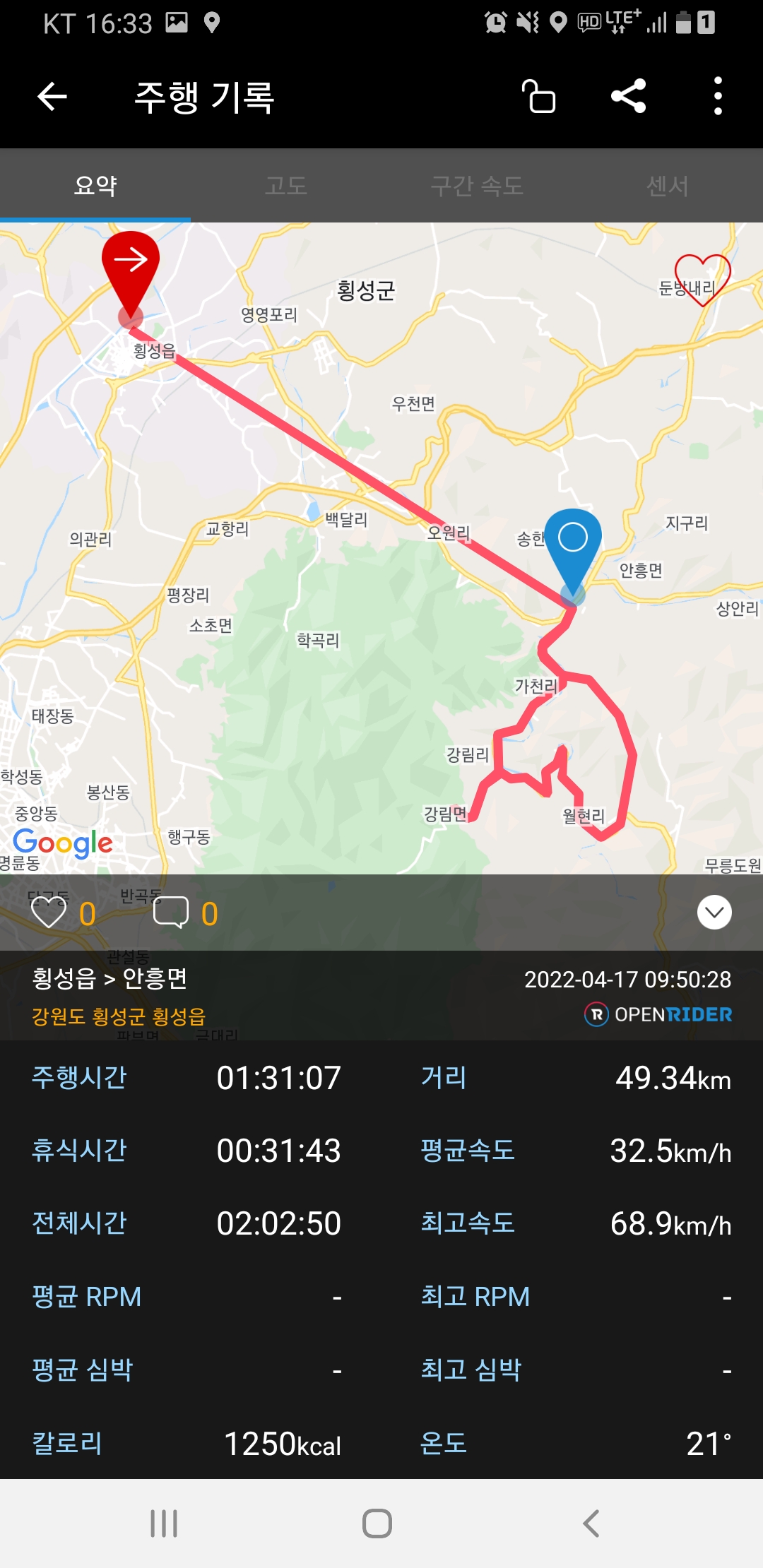Like this ride with the heart icon
This screenshot has height=1568, width=763.
click(x=49, y=913)
